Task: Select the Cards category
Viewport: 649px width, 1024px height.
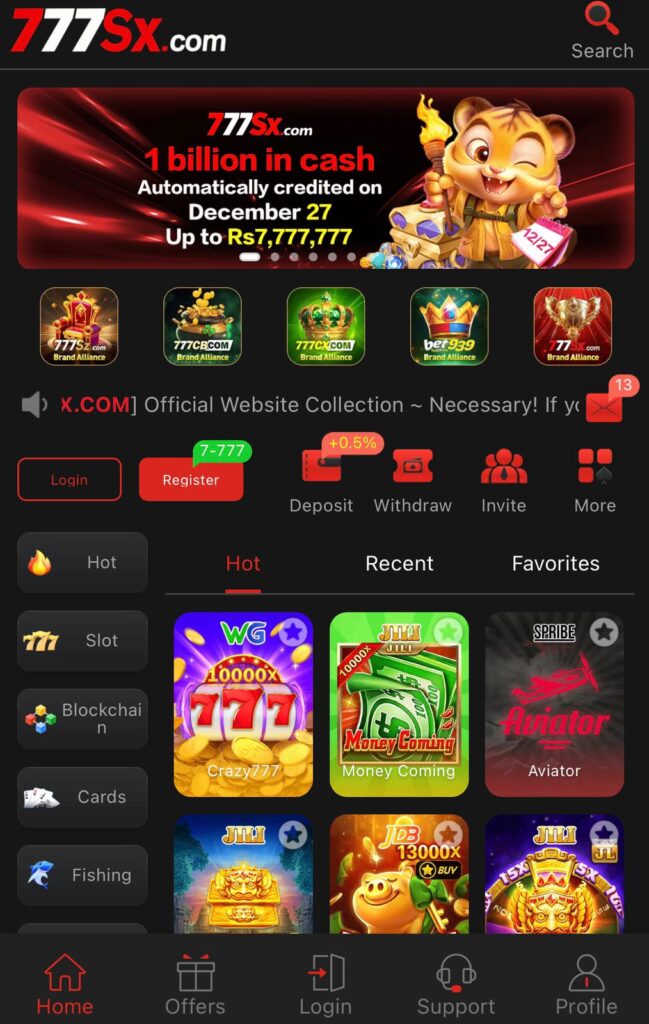Action: tap(82, 797)
